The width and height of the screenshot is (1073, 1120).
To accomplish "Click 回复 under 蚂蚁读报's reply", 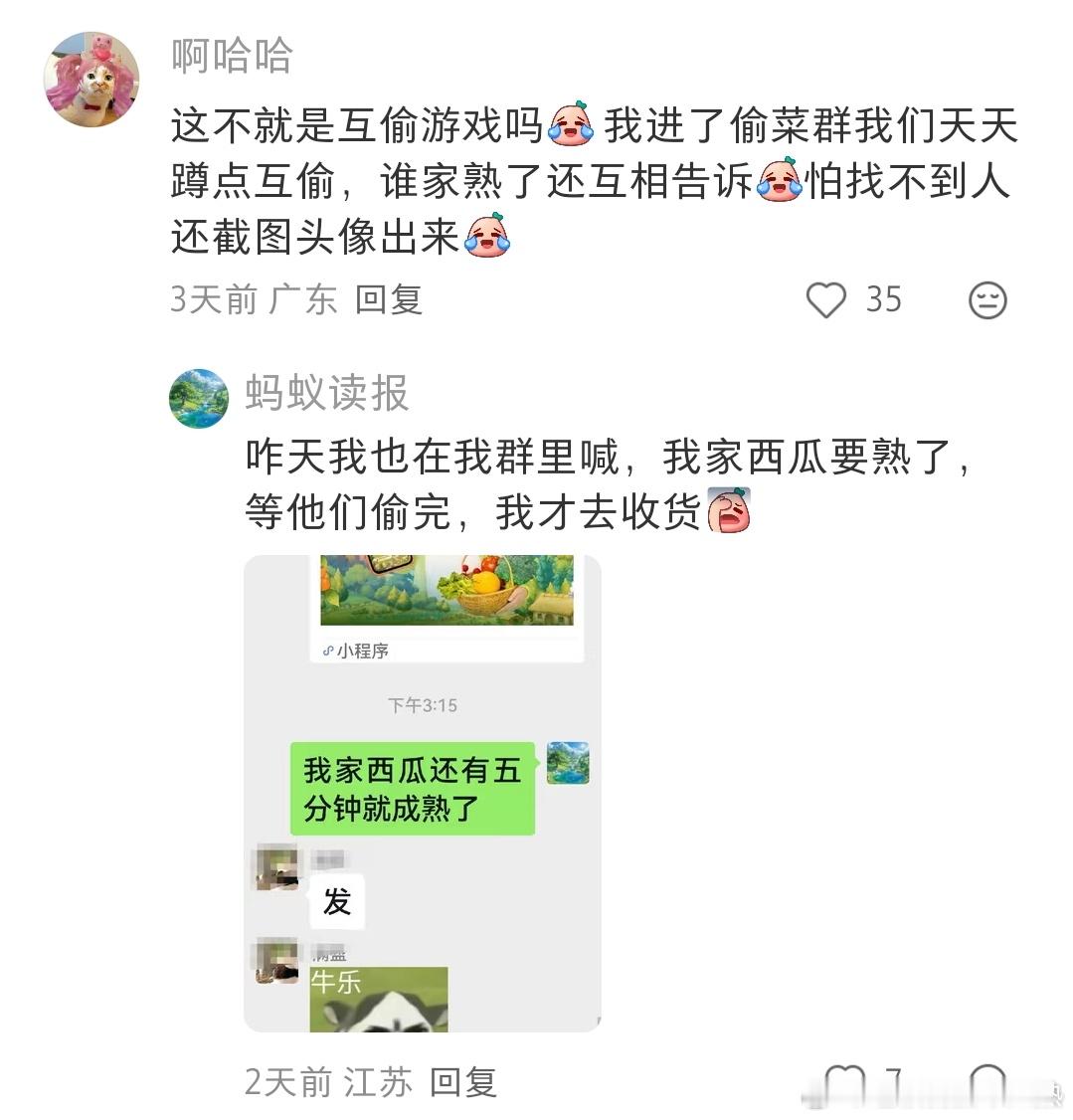I will click(463, 1083).
